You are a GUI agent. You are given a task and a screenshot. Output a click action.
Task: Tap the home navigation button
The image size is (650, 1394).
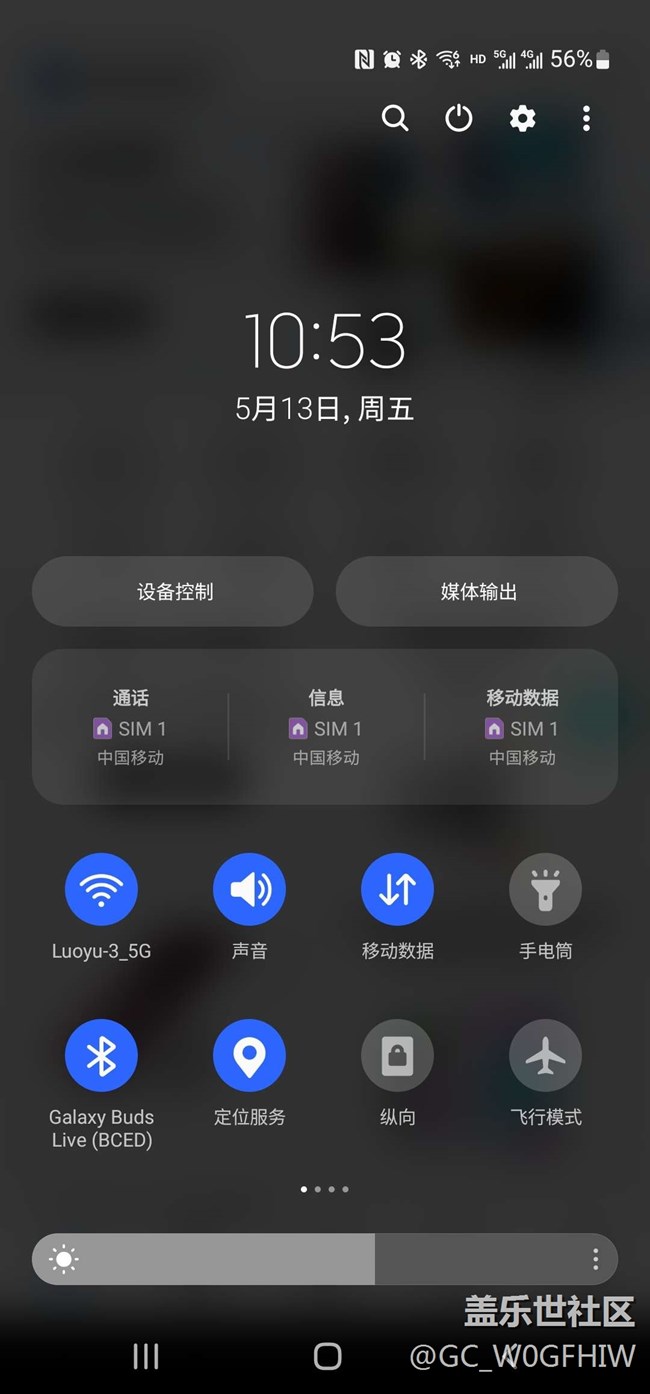[327, 1356]
